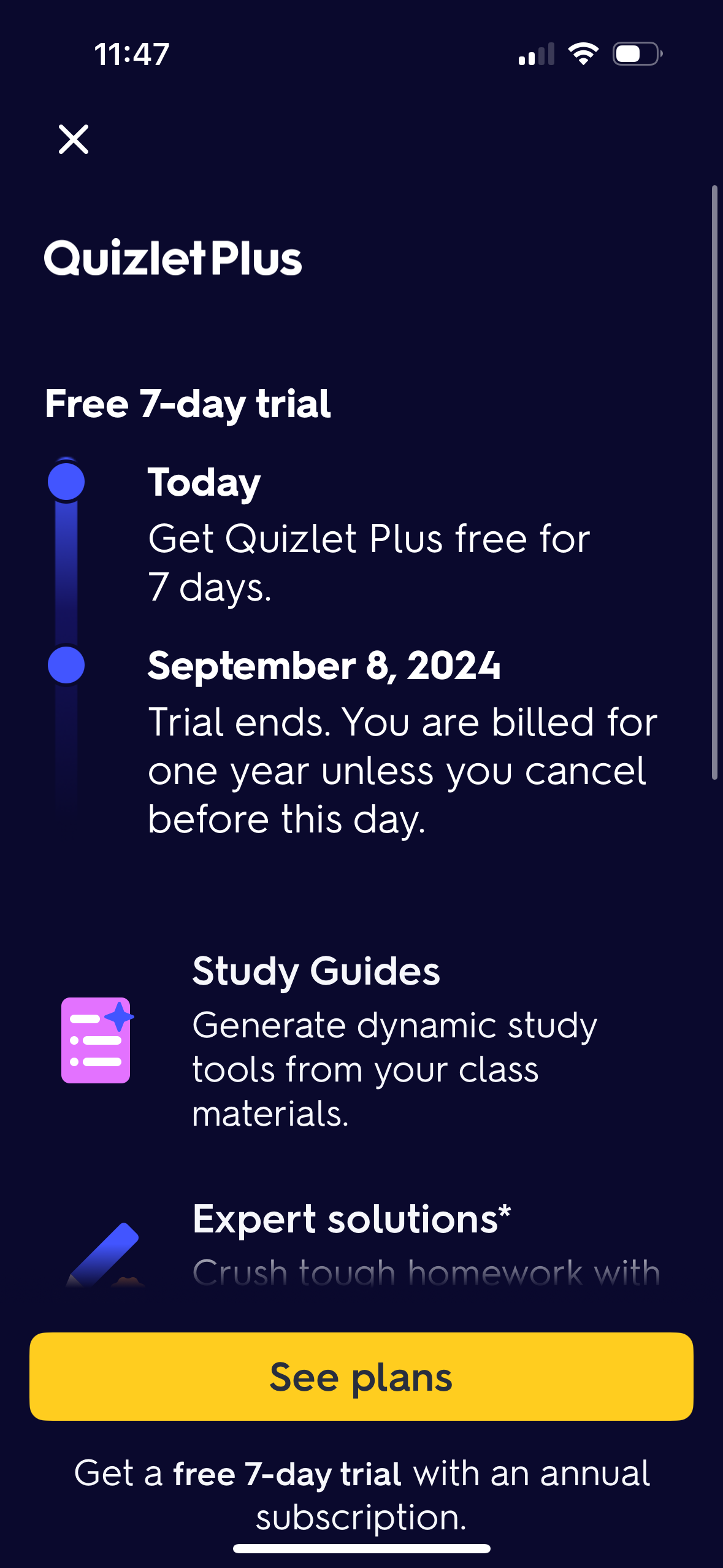723x1568 pixels.
Task: Expand the Expert solutions description
Action: point(425,1251)
